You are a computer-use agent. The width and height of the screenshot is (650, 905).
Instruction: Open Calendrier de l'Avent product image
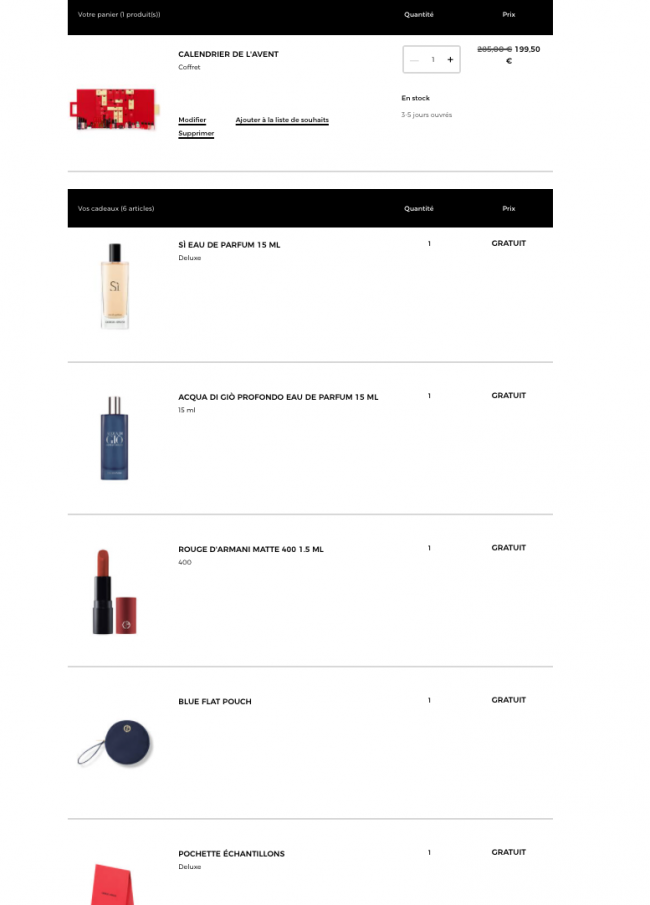pos(112,107)
